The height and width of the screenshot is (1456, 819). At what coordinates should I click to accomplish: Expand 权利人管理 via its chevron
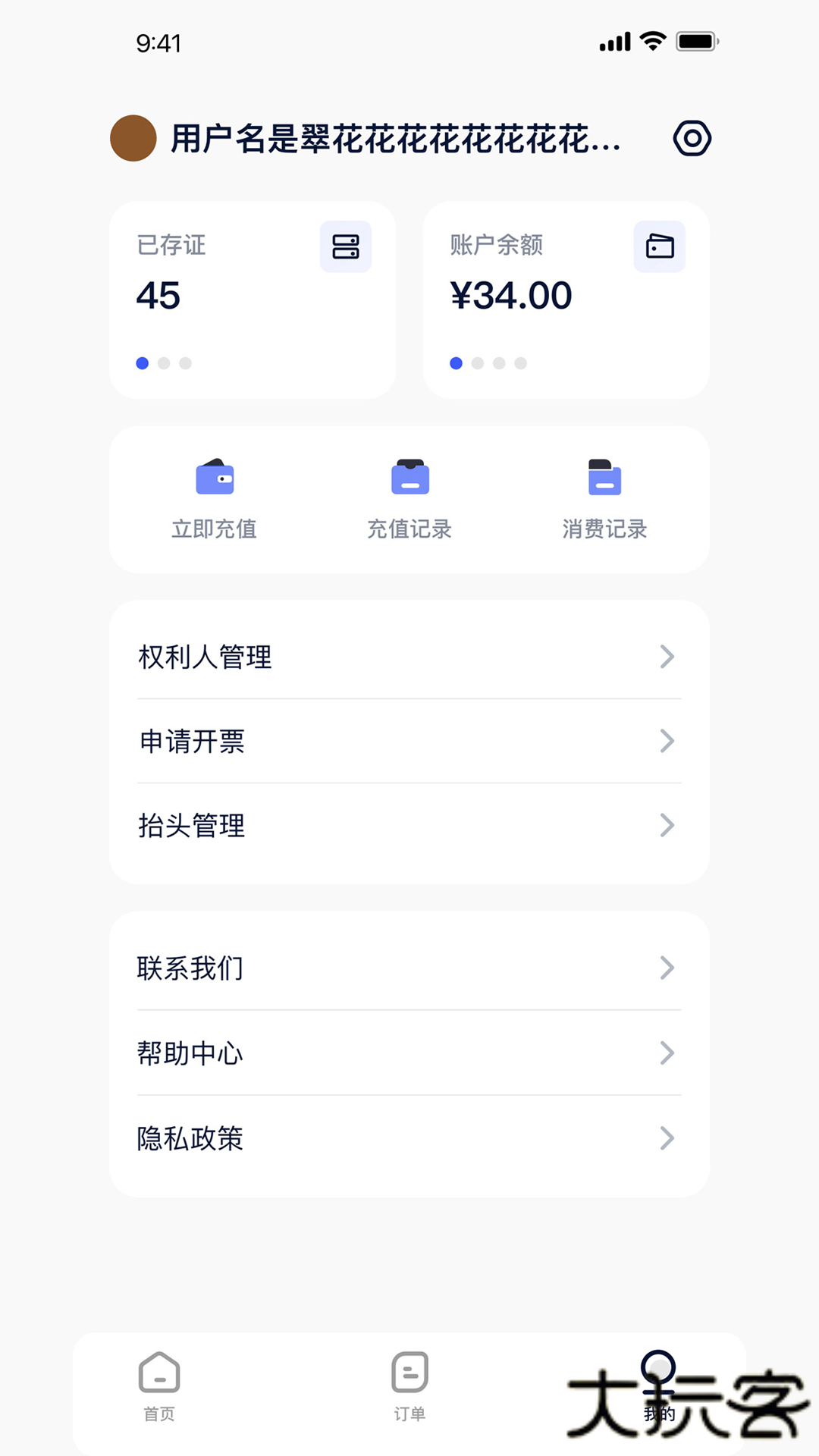tap(667, 657)
